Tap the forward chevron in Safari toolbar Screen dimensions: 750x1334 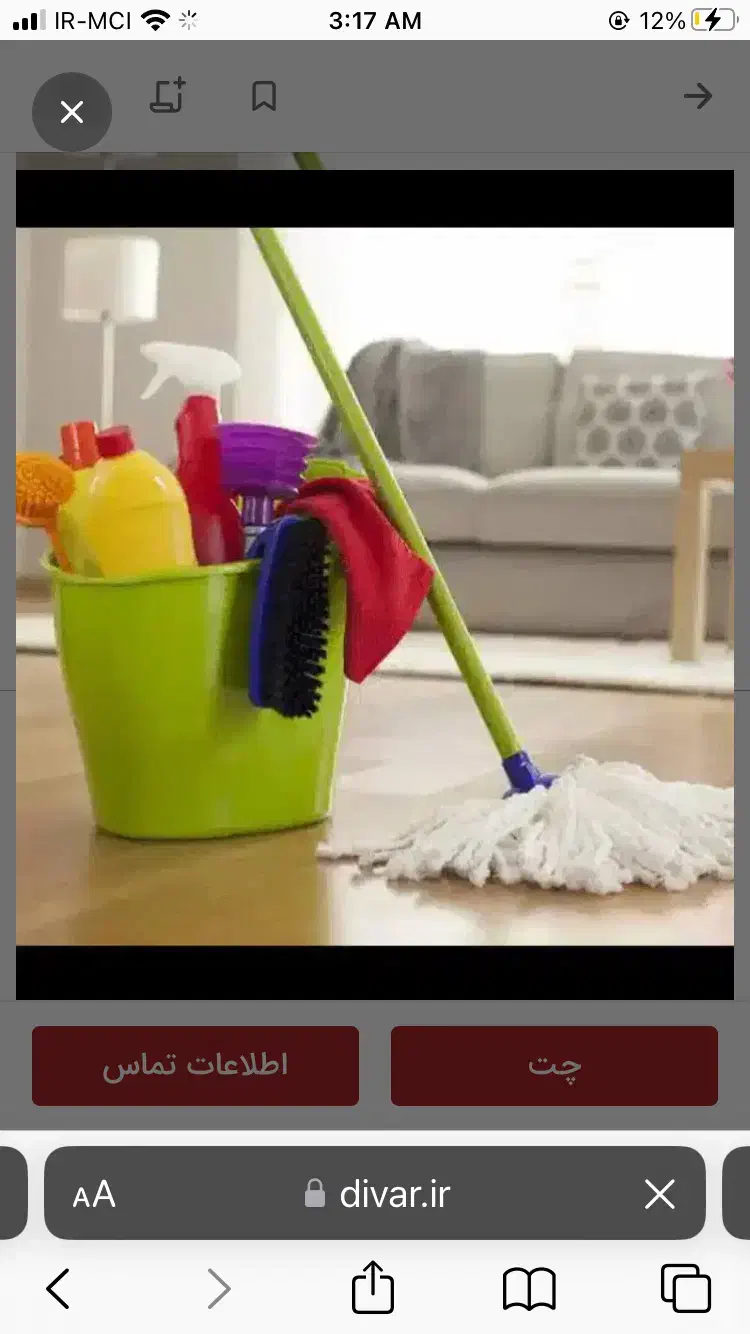pos(218,1288)
